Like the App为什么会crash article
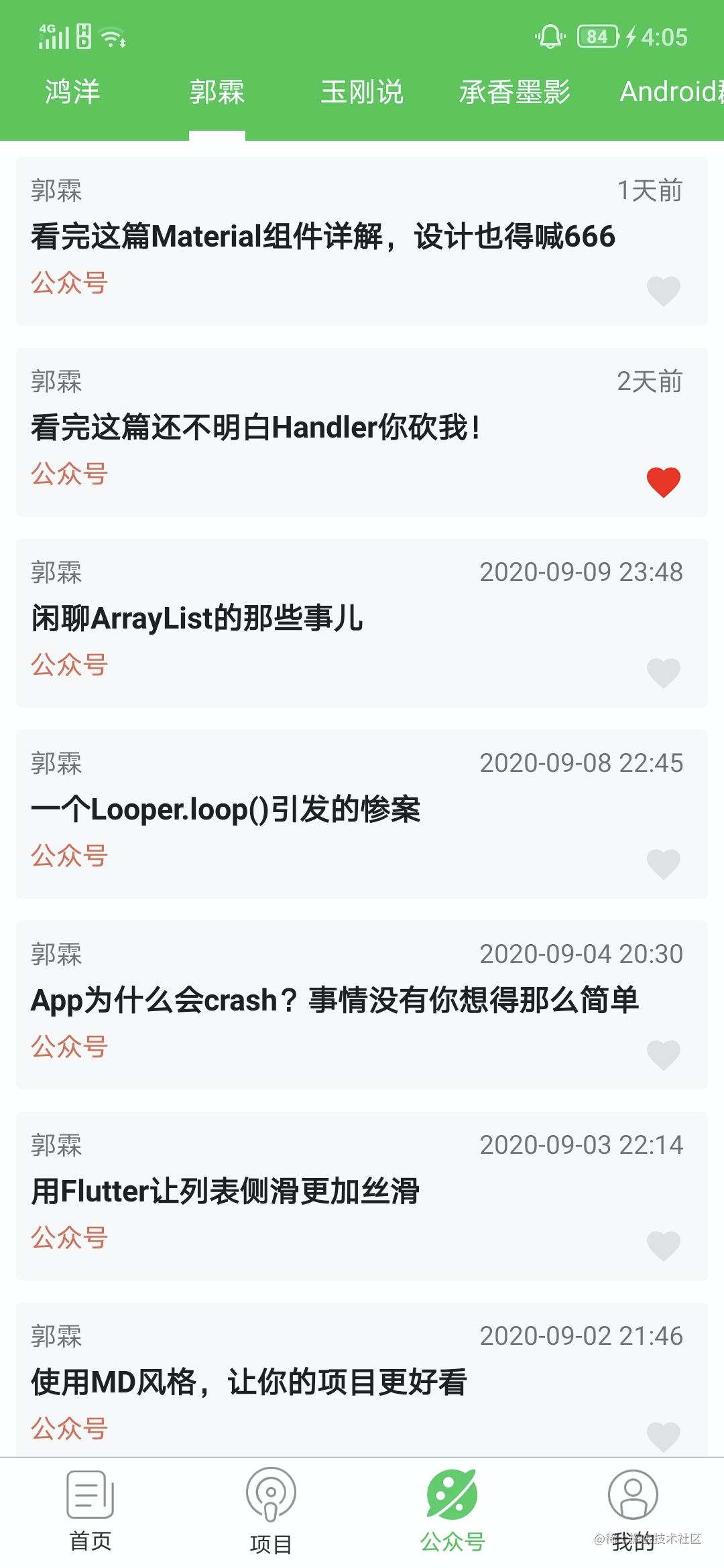 pos(664,1055)
